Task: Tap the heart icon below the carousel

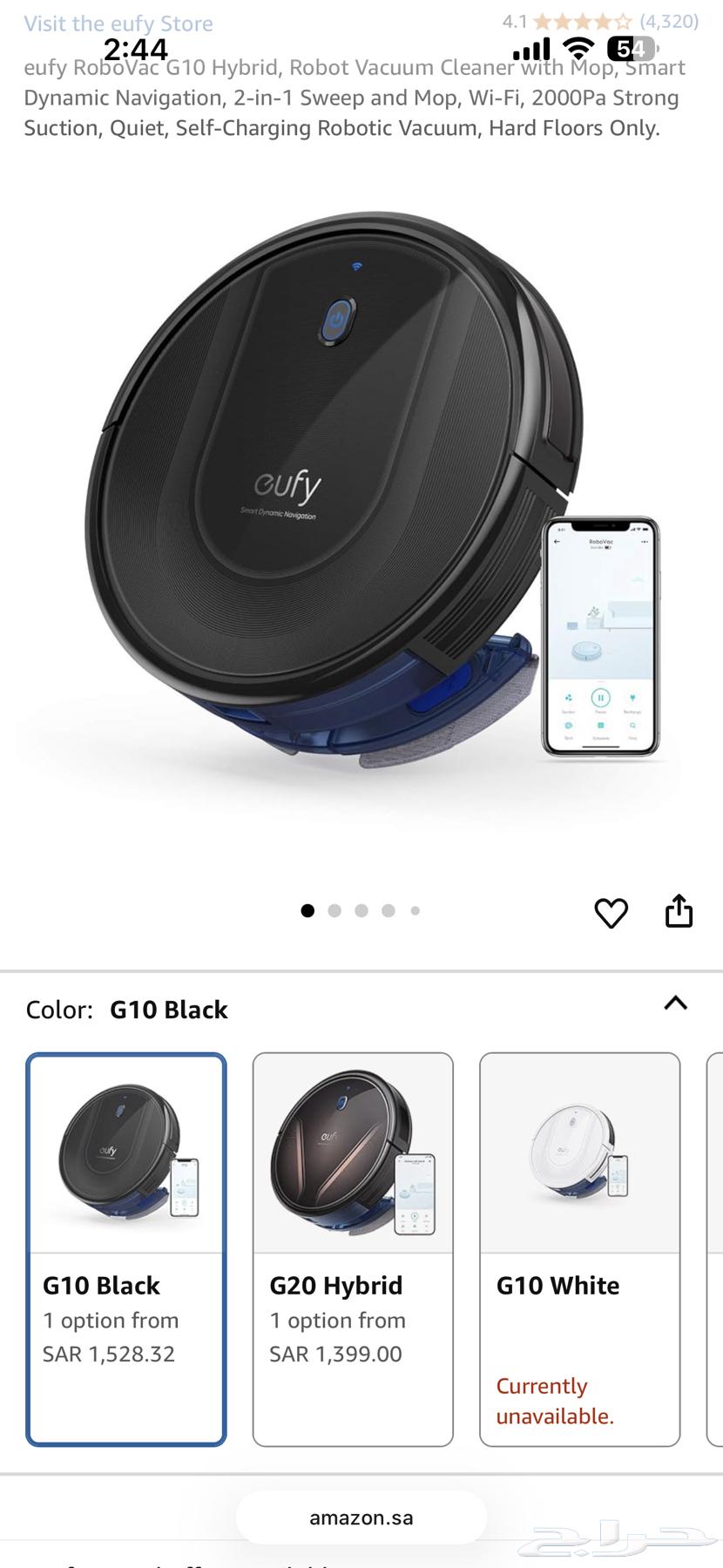Action: pos(612,912)
